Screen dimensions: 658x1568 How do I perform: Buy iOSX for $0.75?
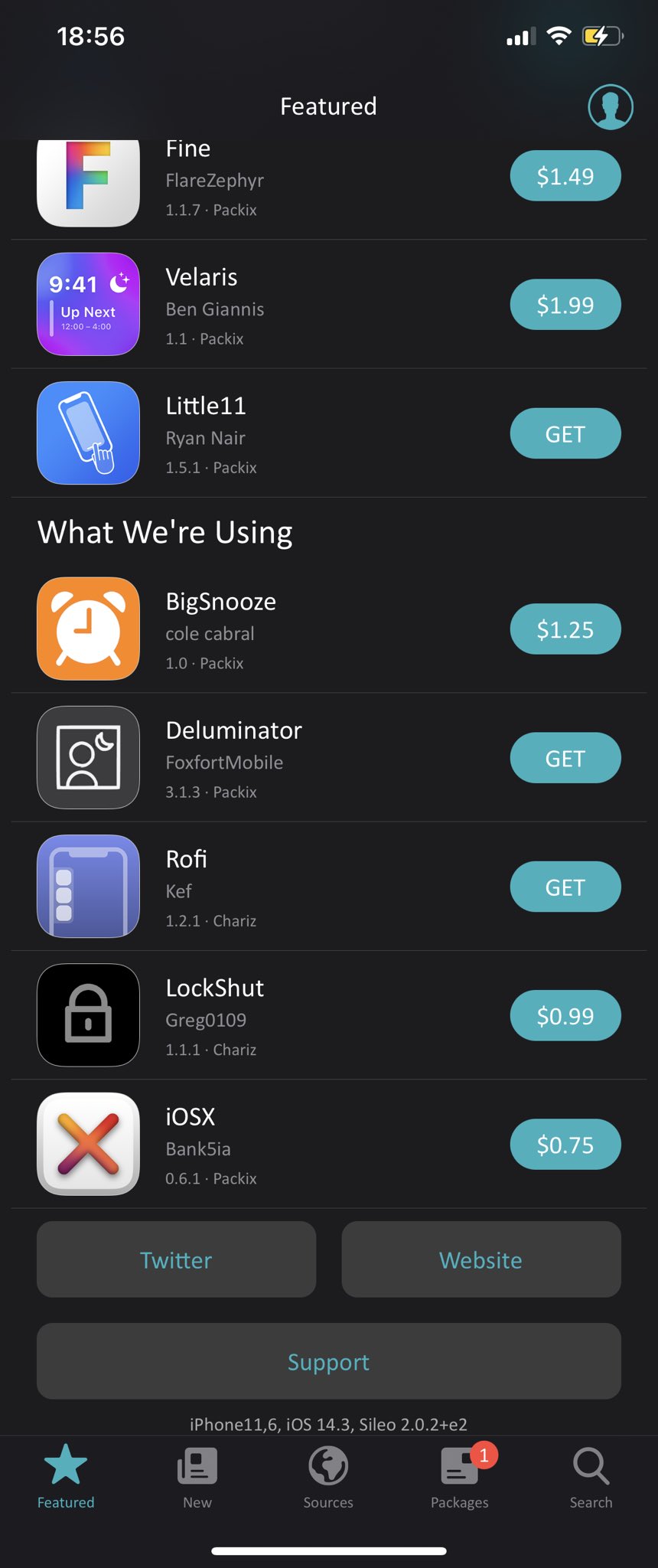565,1144
